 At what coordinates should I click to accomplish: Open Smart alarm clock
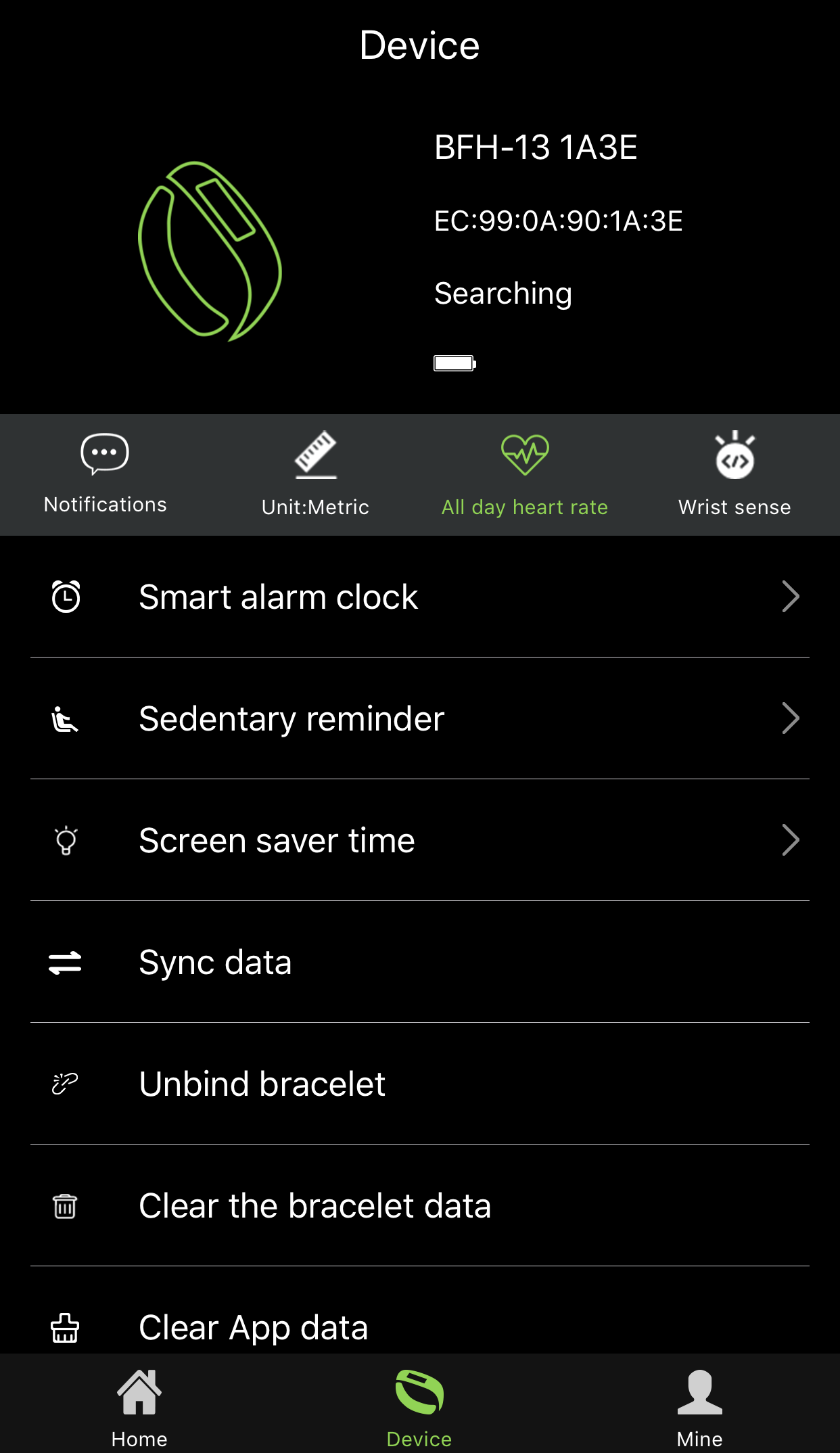tap(420, 597)
